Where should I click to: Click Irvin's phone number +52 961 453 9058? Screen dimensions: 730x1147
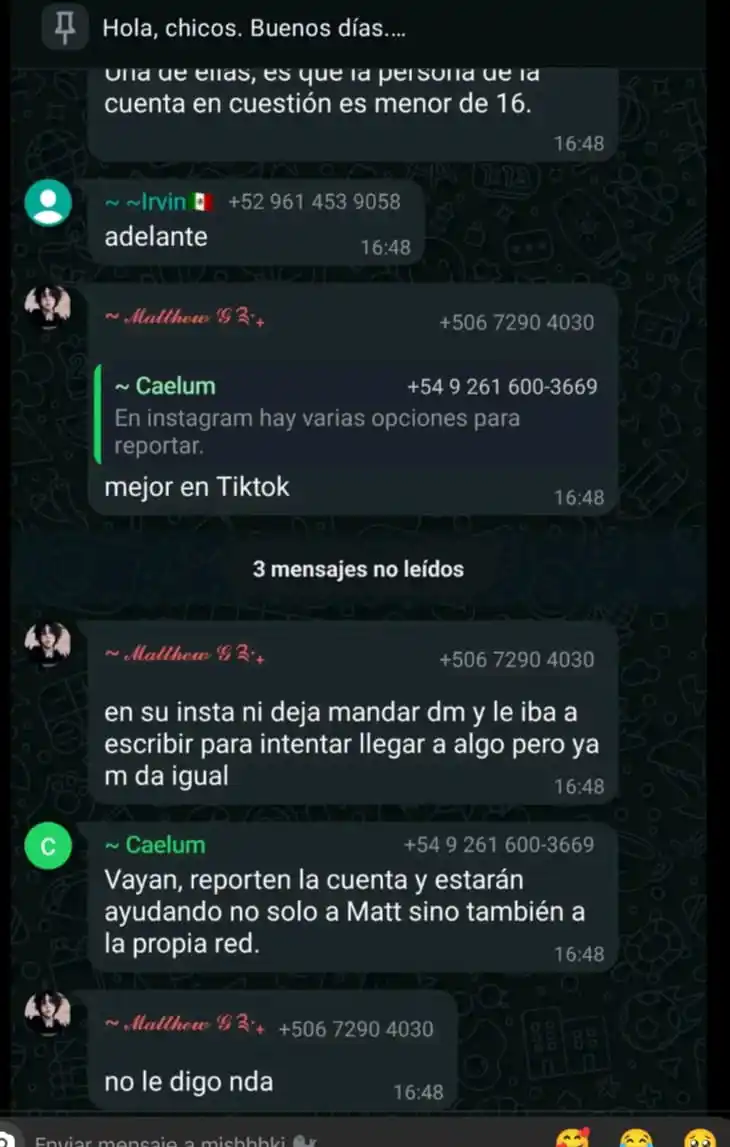pyautogui.click(x=313, y=201)
